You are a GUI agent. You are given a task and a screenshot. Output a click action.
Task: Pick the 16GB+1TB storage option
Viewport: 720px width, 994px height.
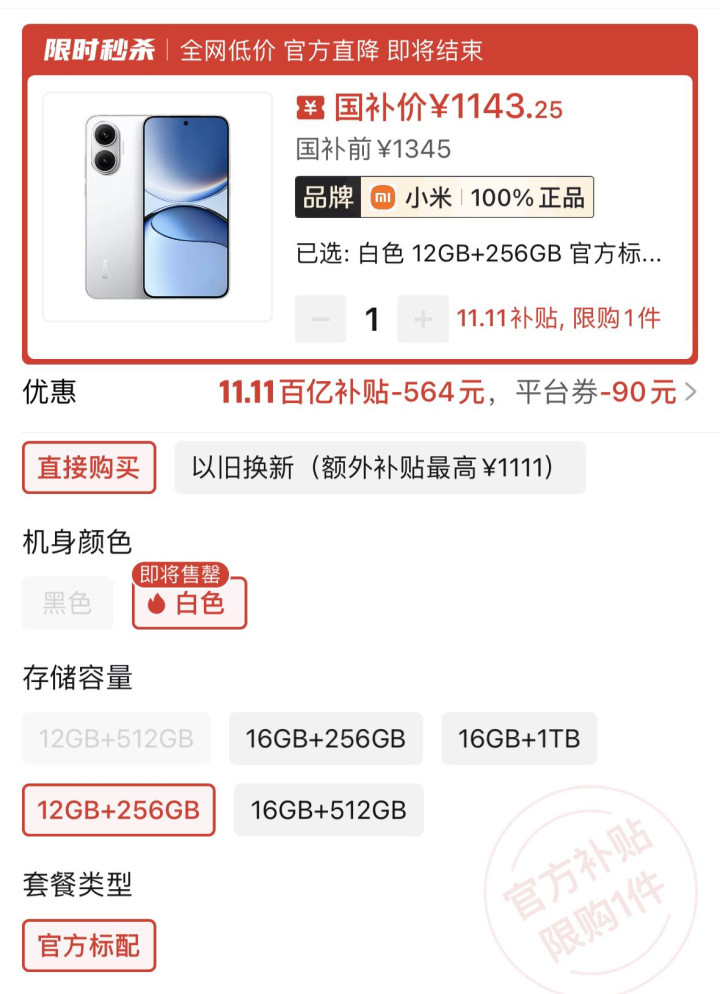[519, 738]
